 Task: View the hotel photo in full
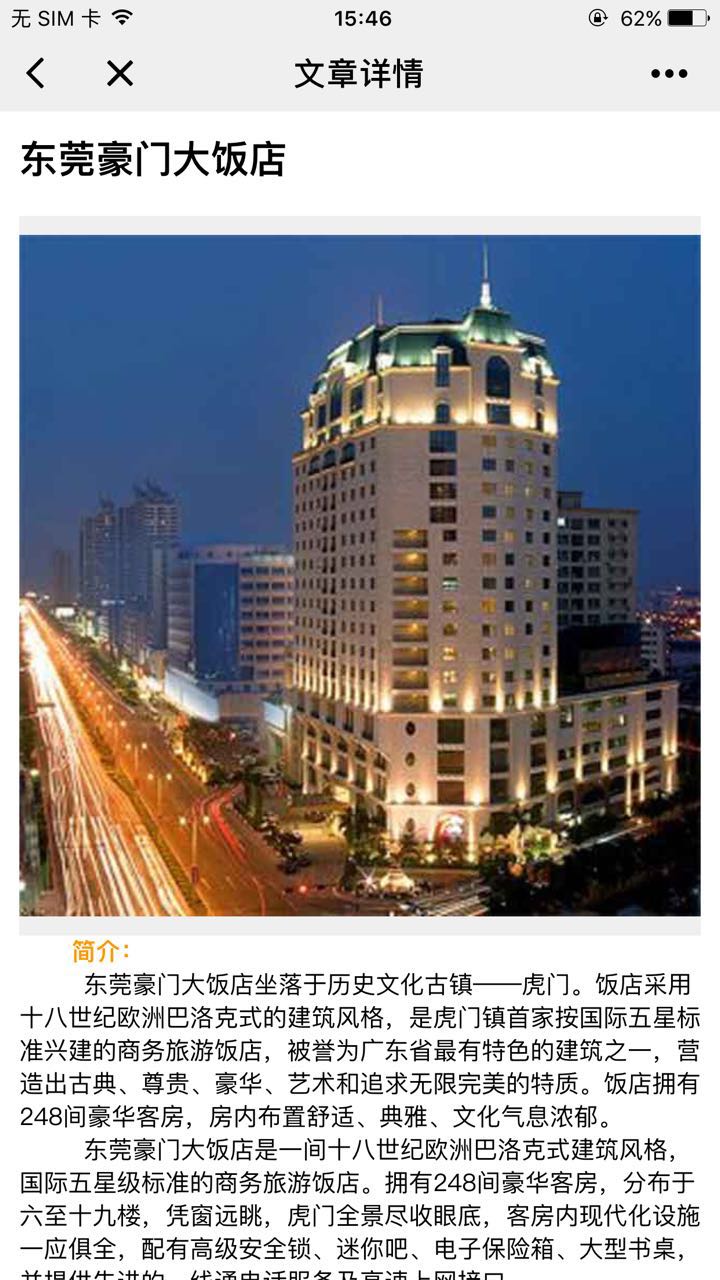360,575
